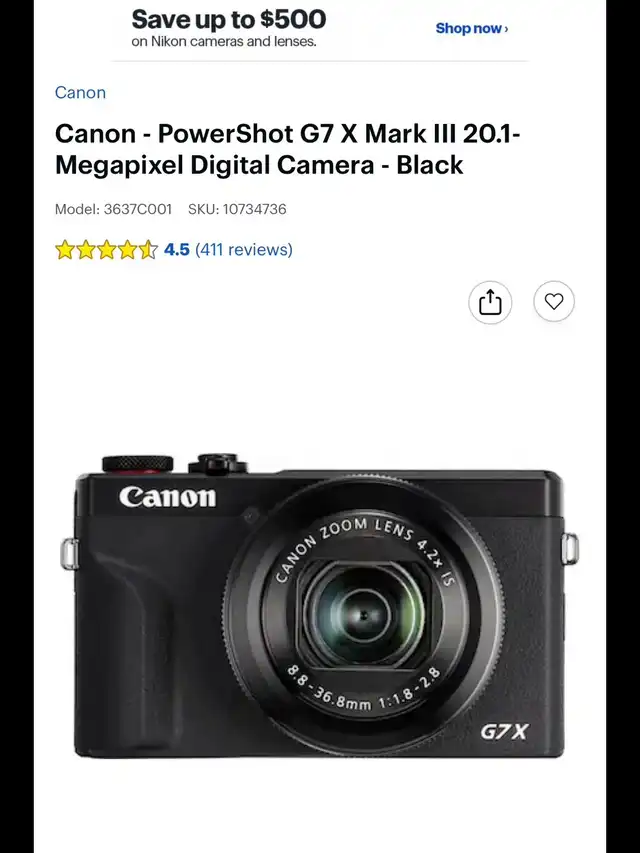Share this Canon PowerShot product
The width and height of the screenshot is (640, 853).
(x=490, y=302)
